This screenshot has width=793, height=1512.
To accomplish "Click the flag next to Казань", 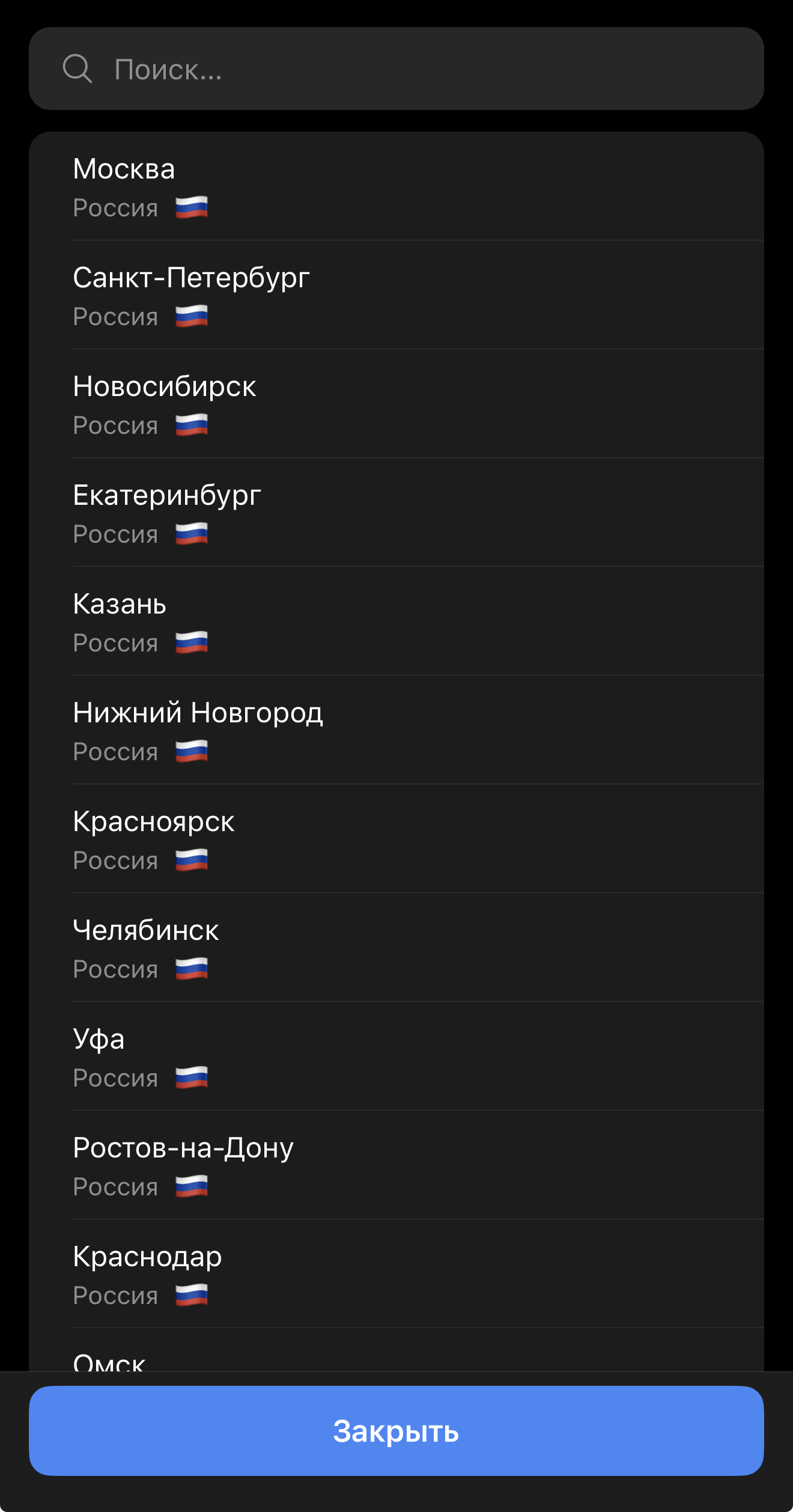I will pos(193,642).
